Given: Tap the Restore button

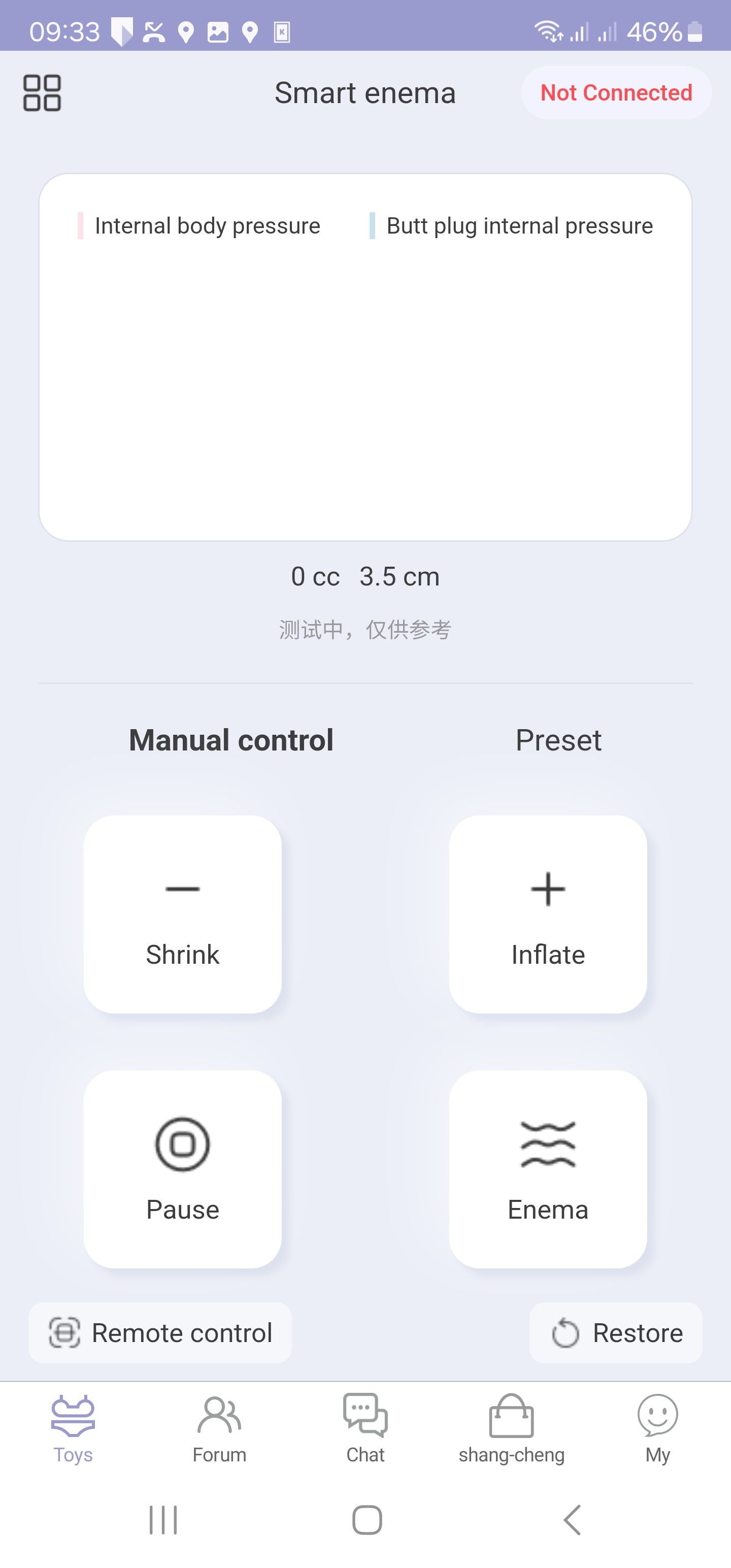Looking at the screenshot, I should point(616,1333).
